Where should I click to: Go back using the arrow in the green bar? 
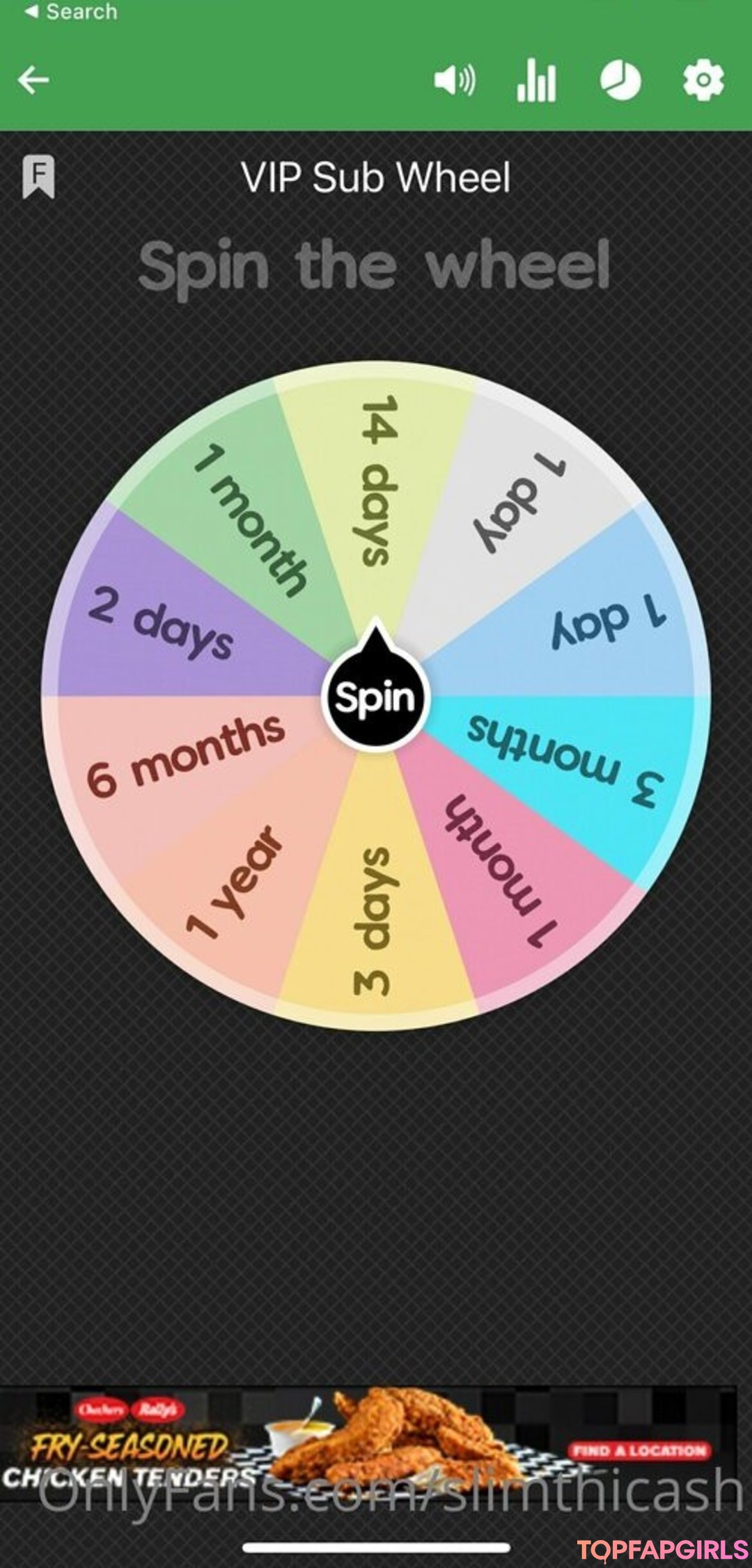click(33, 80)
